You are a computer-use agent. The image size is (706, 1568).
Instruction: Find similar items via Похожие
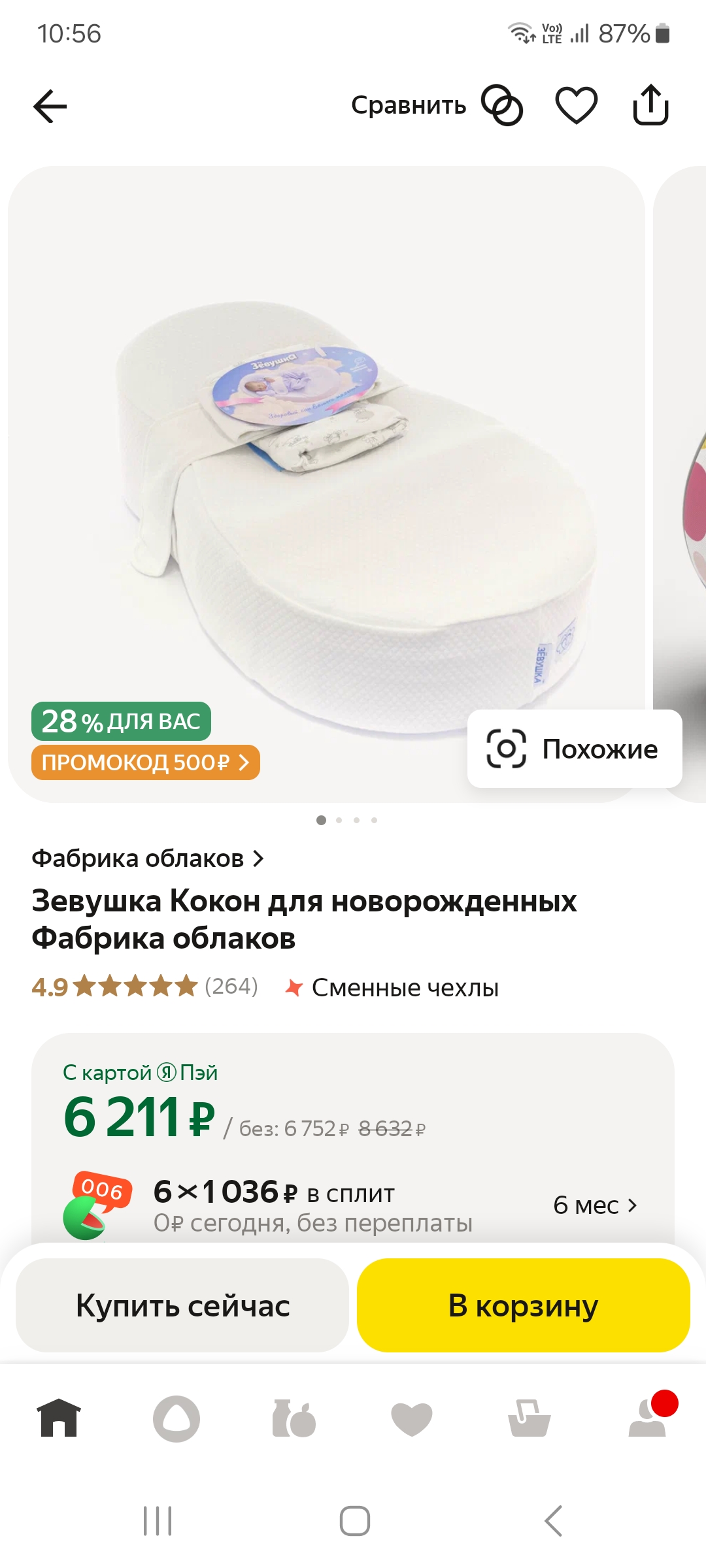tap(575, 749)
